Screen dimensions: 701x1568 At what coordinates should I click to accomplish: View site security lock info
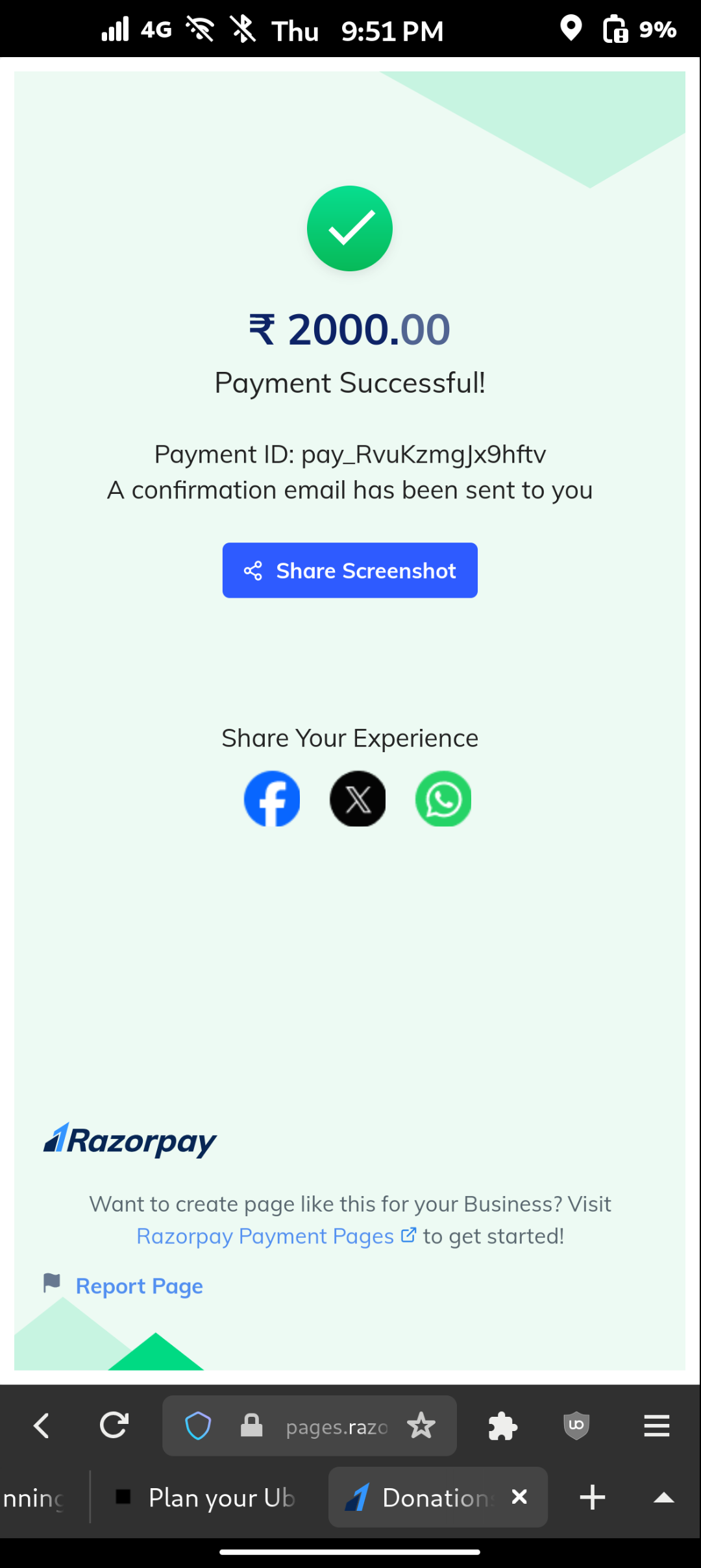point(251,1426)
